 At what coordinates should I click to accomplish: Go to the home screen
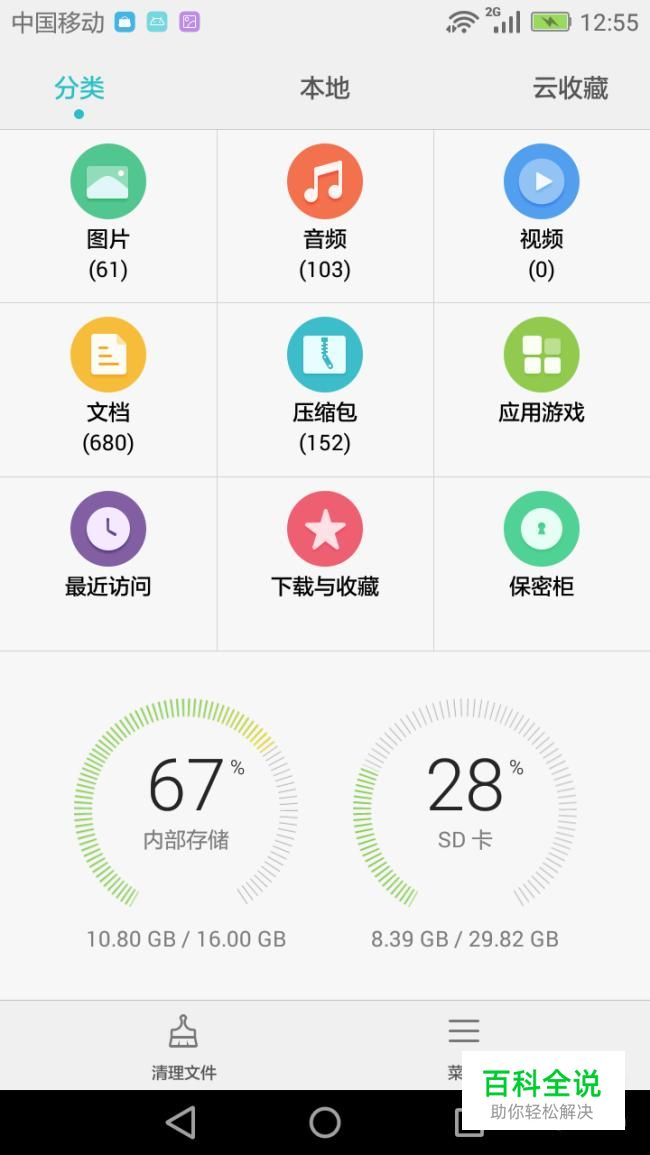pyautogui.click(x=325, y=1123)
